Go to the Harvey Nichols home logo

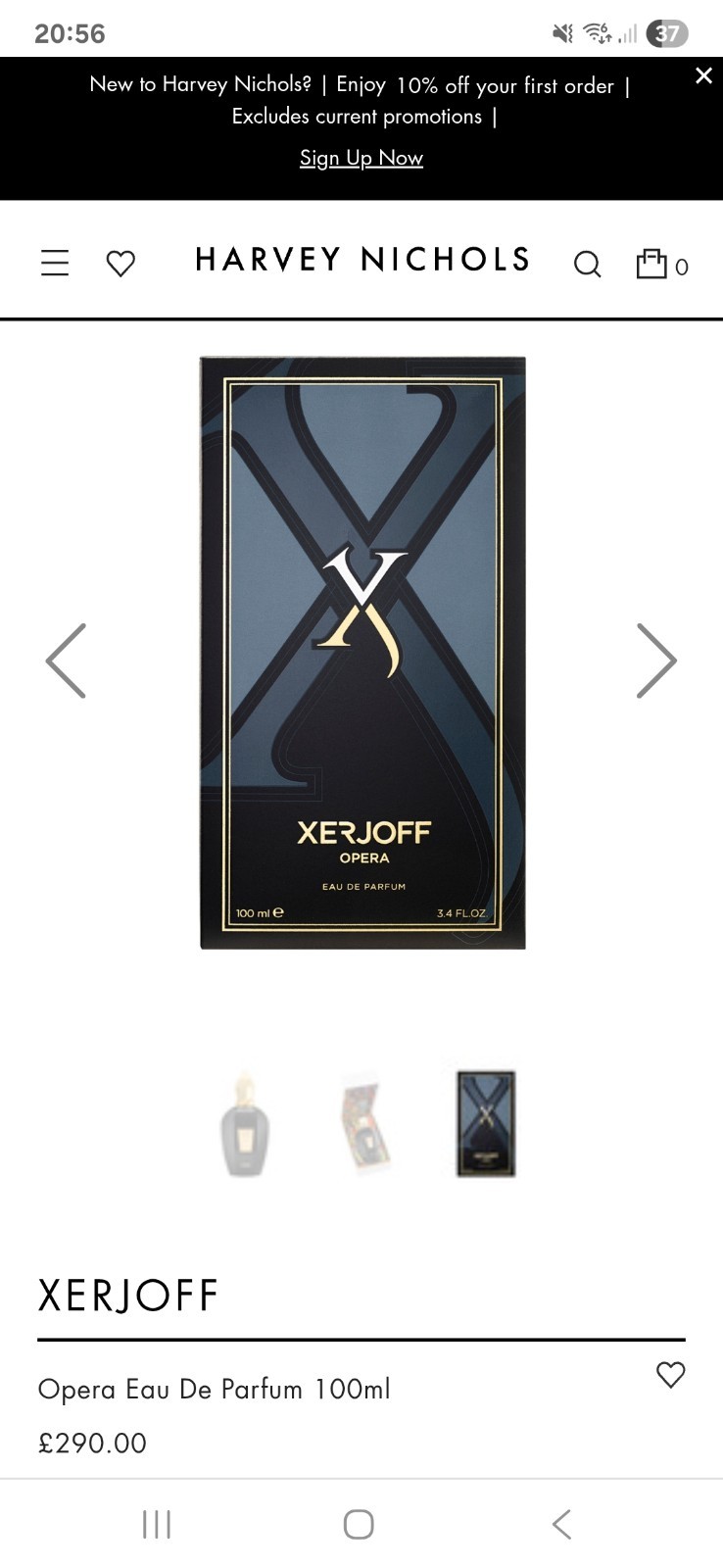(x=362, y=260)
